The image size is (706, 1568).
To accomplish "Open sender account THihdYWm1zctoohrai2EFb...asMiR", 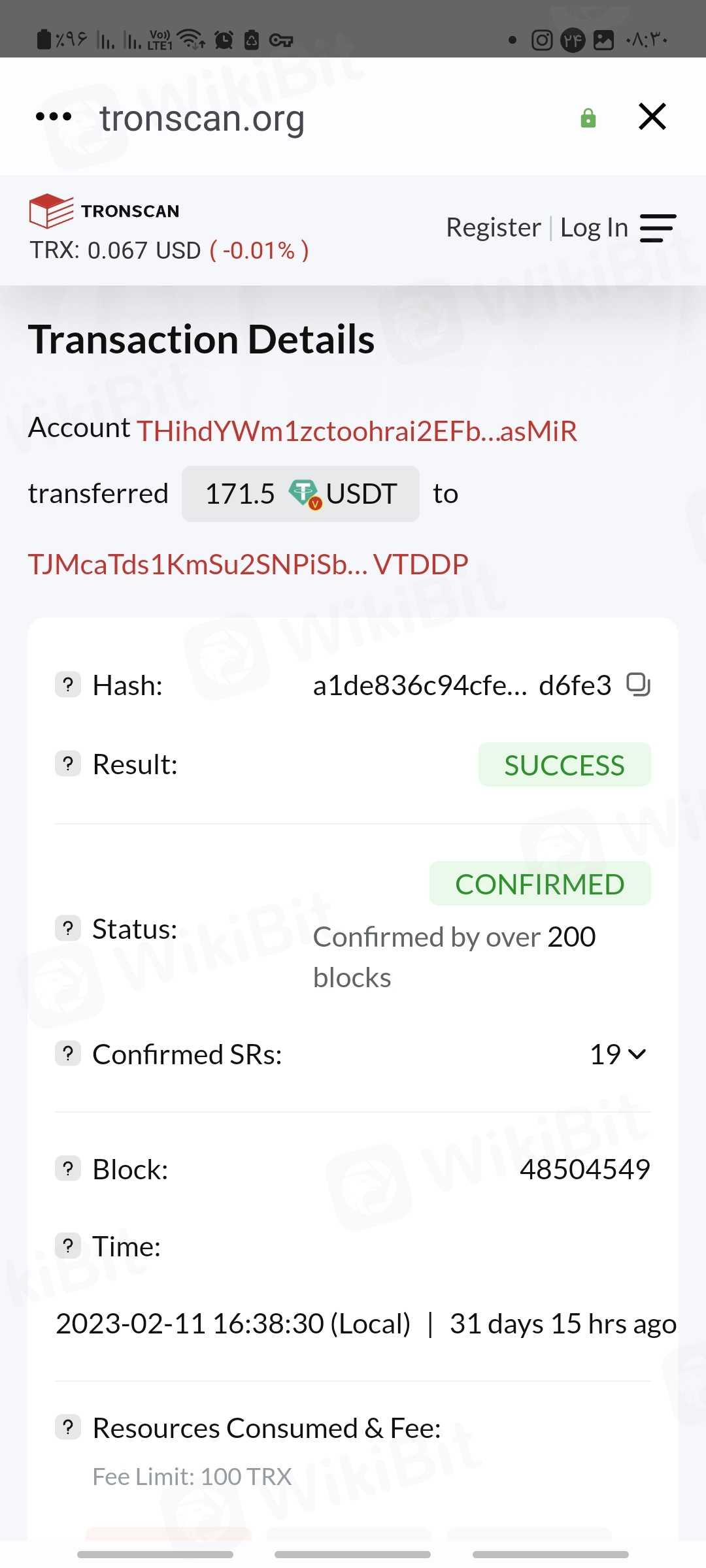I will coord(356,431).
